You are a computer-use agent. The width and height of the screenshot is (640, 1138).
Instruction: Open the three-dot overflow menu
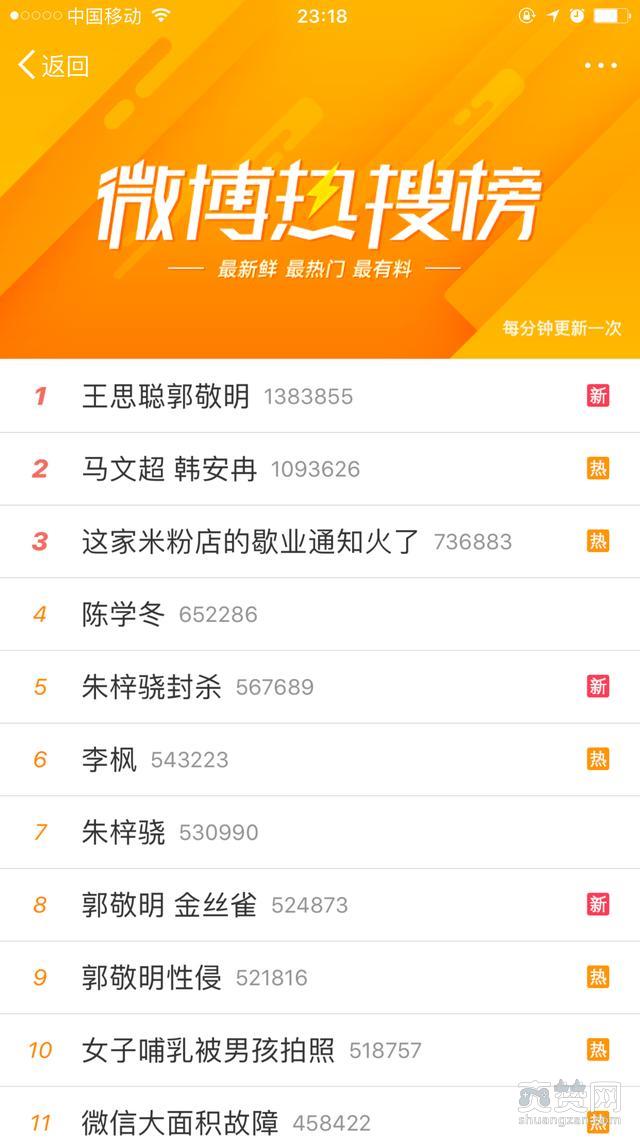(600, 66)
